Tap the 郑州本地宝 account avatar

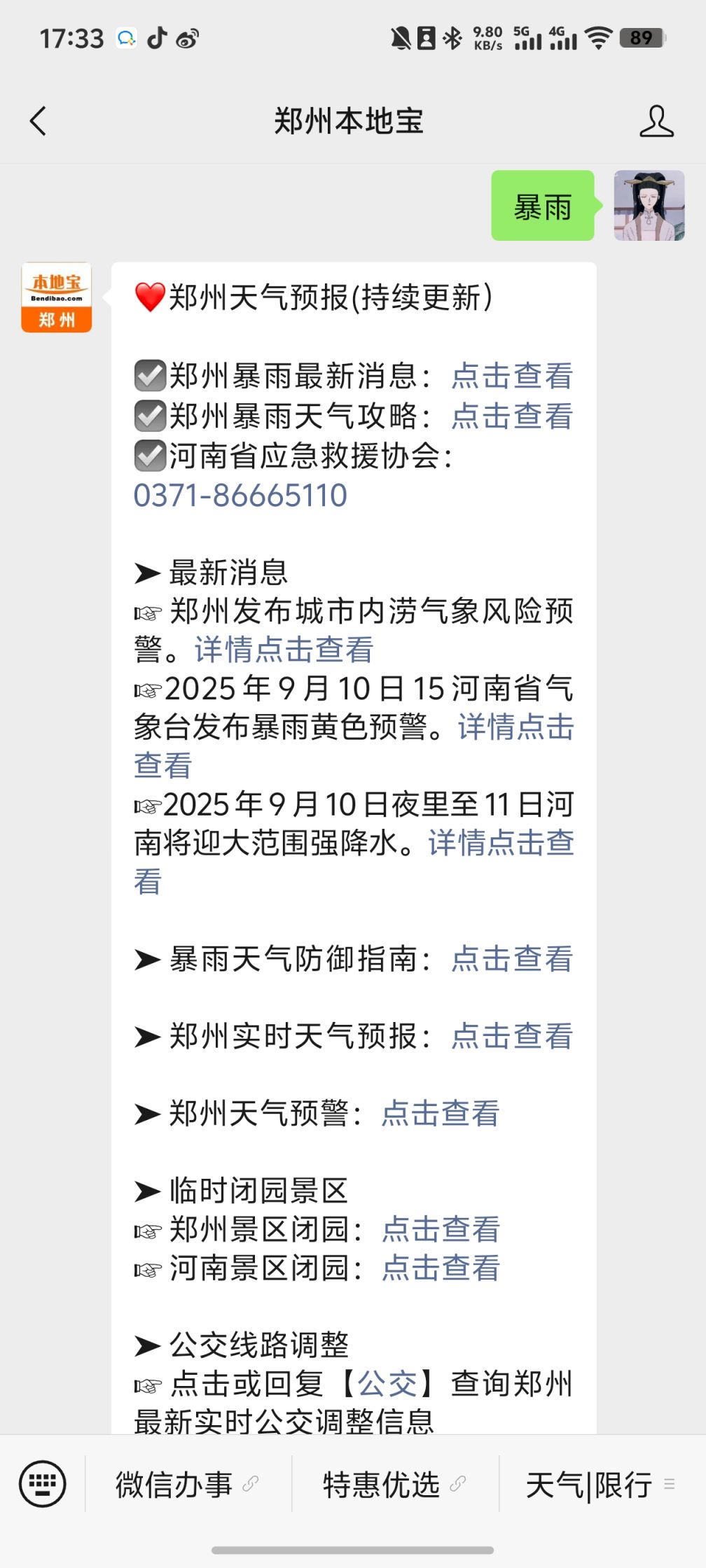[57, 297]
